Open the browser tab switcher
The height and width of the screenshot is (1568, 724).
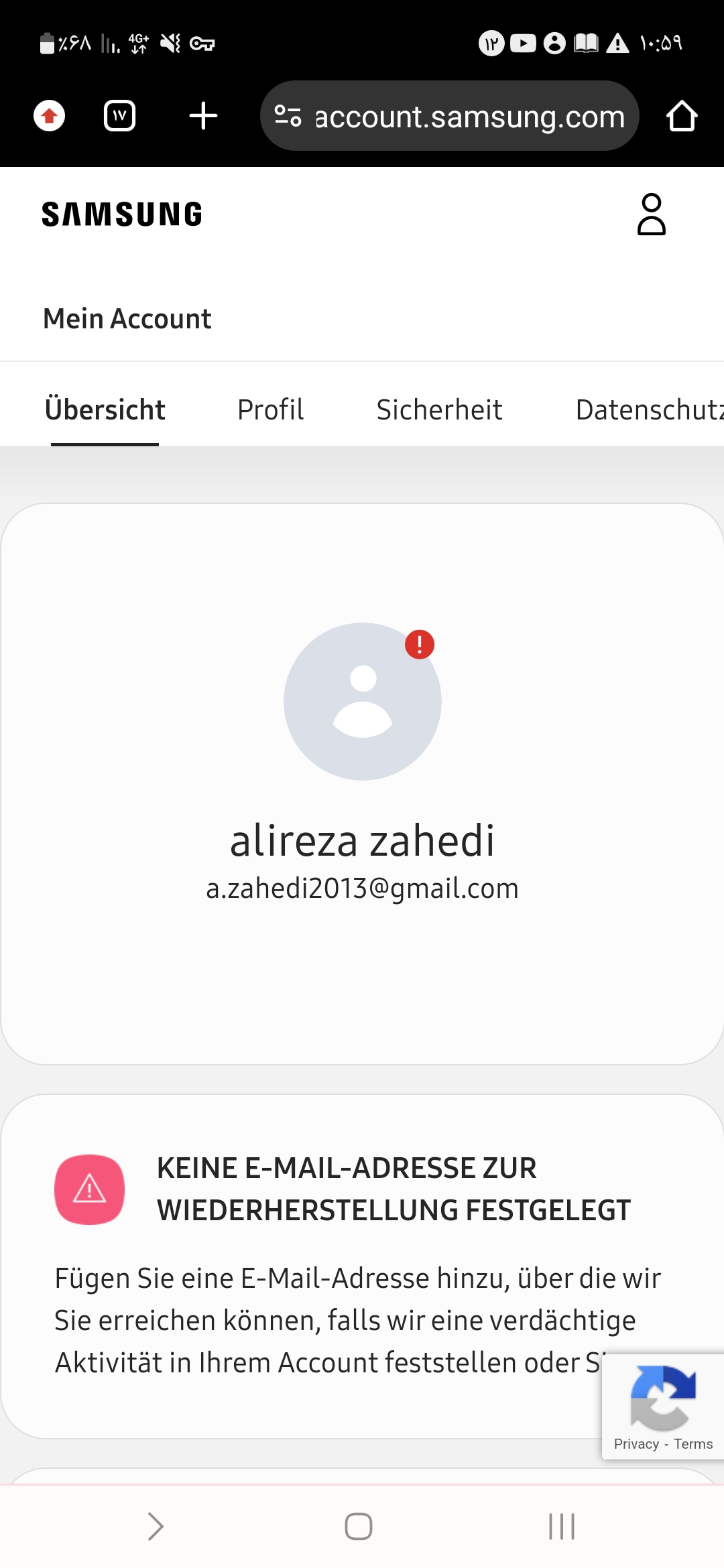pos(120,116)
